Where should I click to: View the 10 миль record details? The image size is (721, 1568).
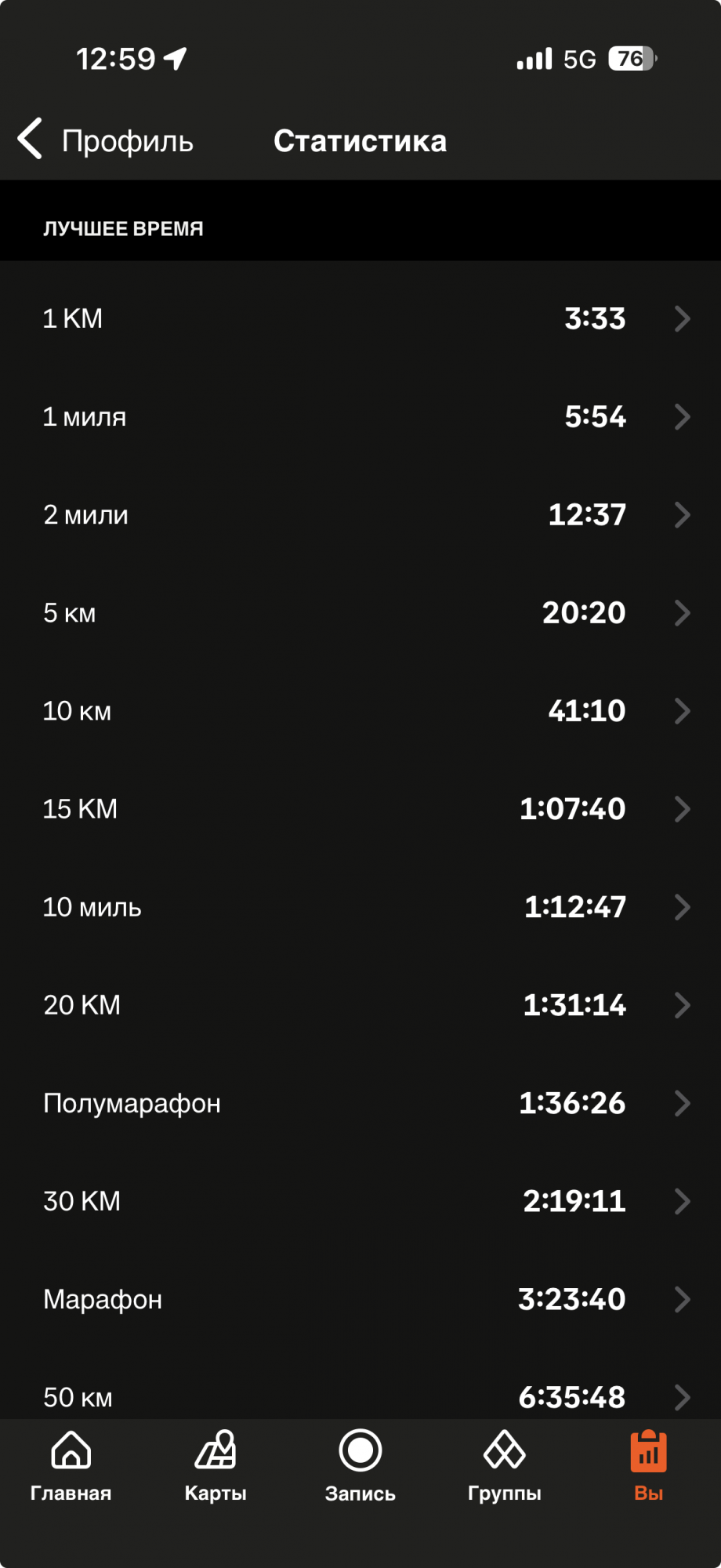pyautogui.click(x=360, y=907)
